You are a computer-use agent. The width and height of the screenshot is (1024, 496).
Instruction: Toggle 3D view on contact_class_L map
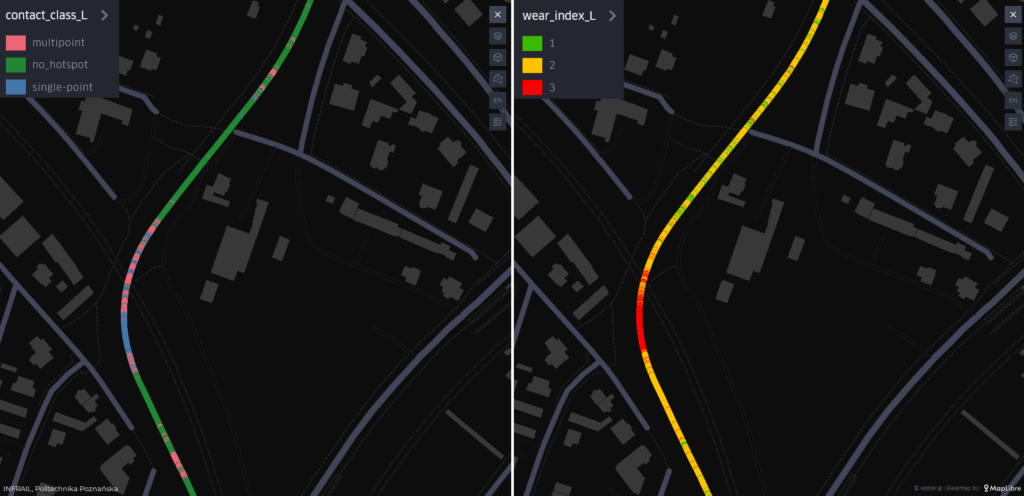coord(497,57)
